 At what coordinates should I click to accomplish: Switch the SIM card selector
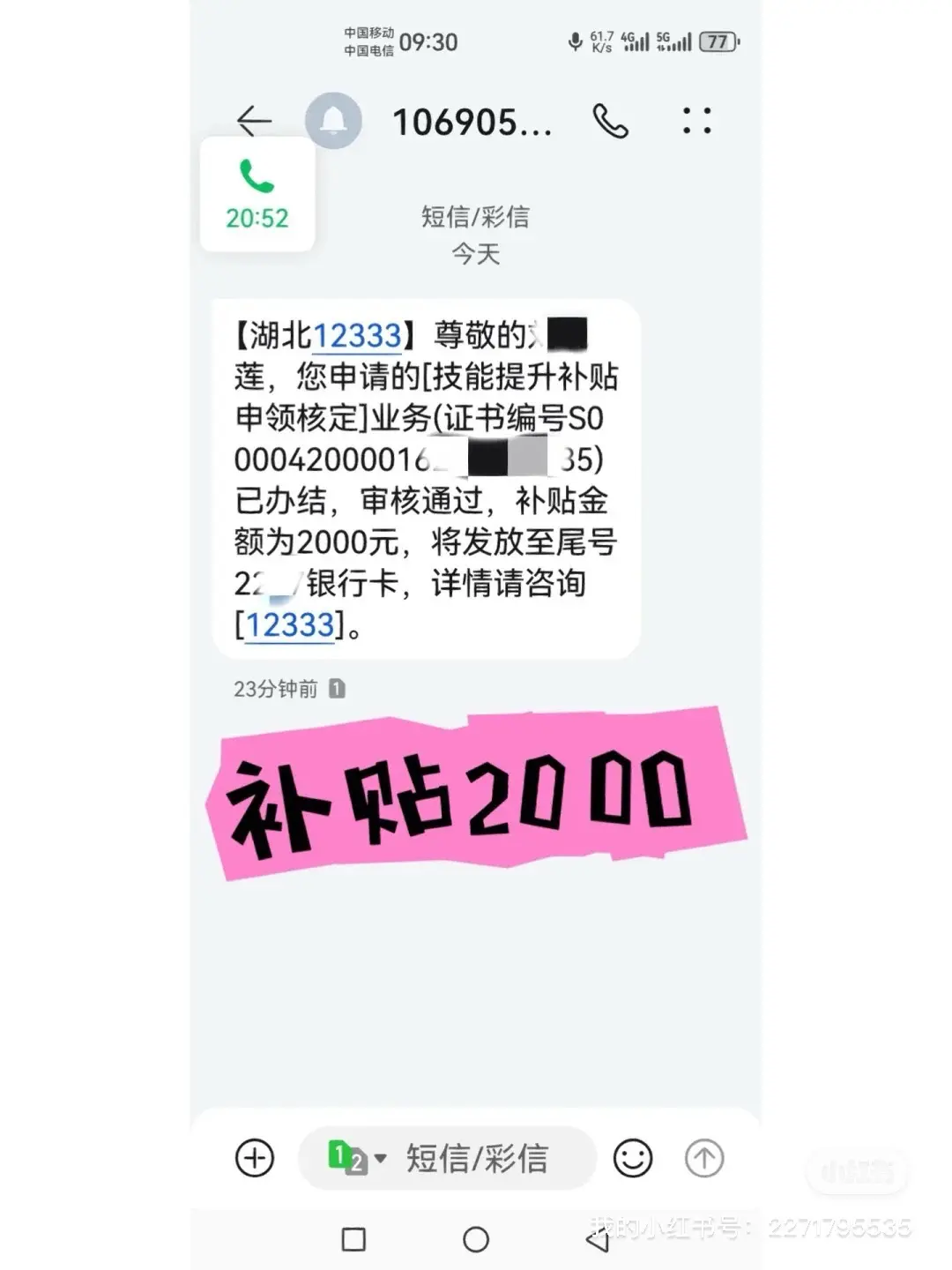point(356,1158)
